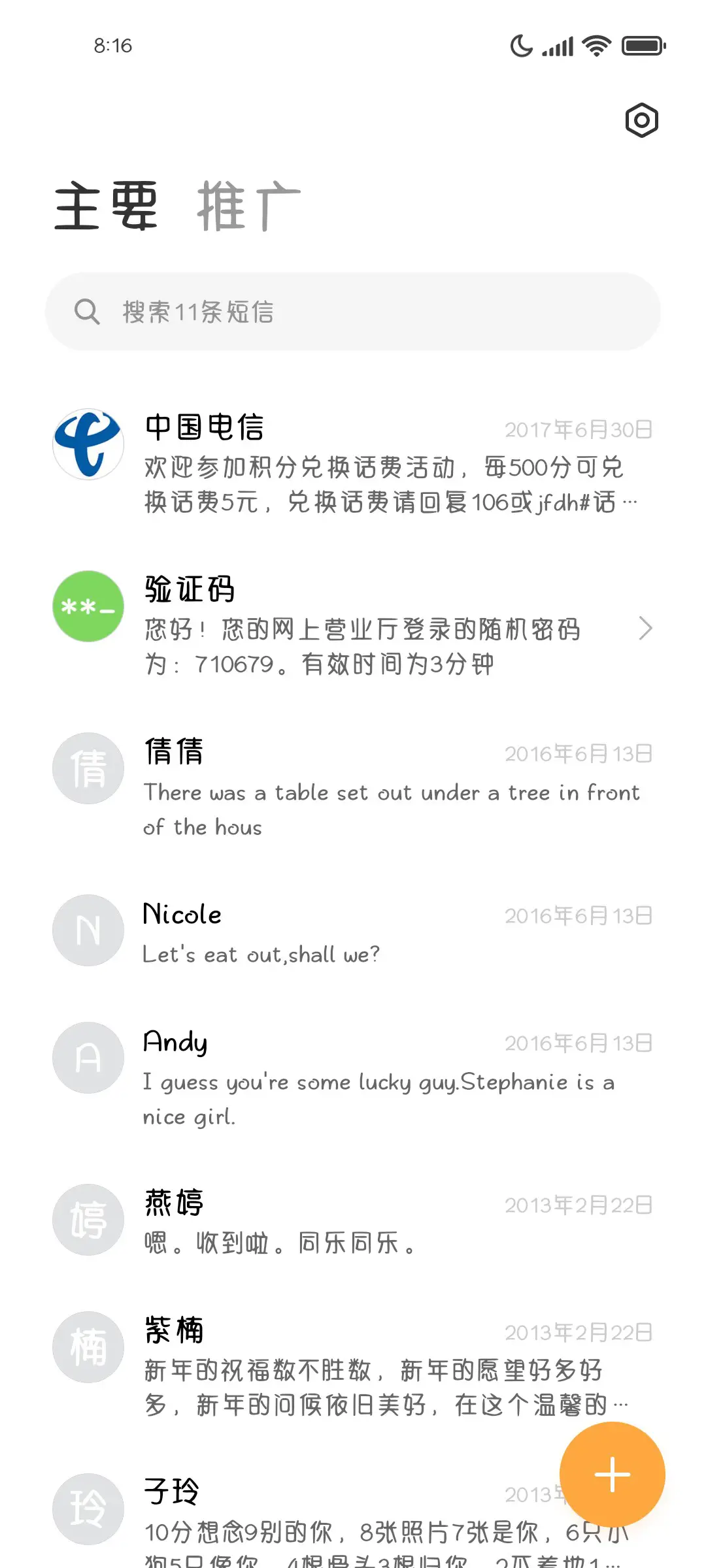The width and height of the screenshot is (706, 1568).
Task: Tap 倩倩's circular avatar
Action: coord(88,768)
